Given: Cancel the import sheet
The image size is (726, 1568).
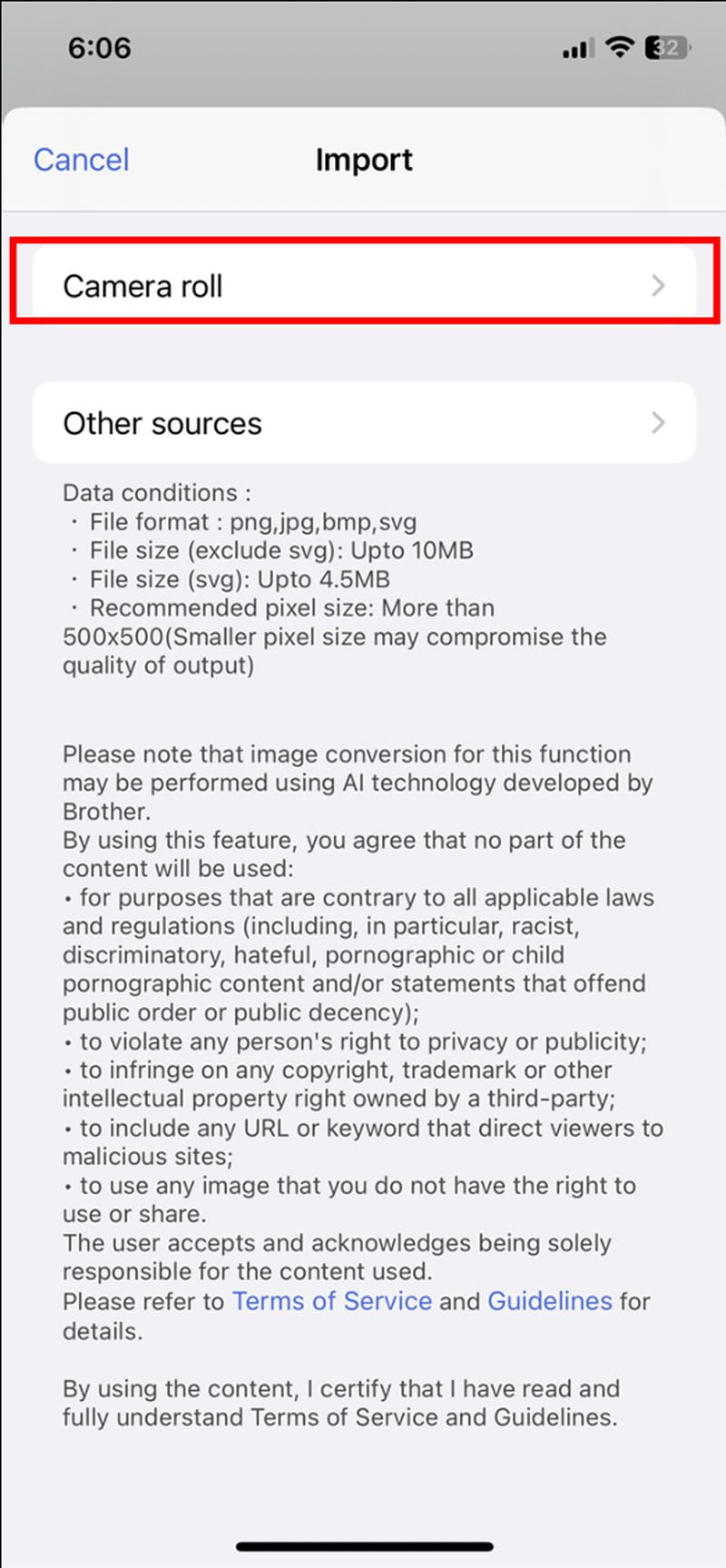Looking at the screenshot, I should click(82, 160).
